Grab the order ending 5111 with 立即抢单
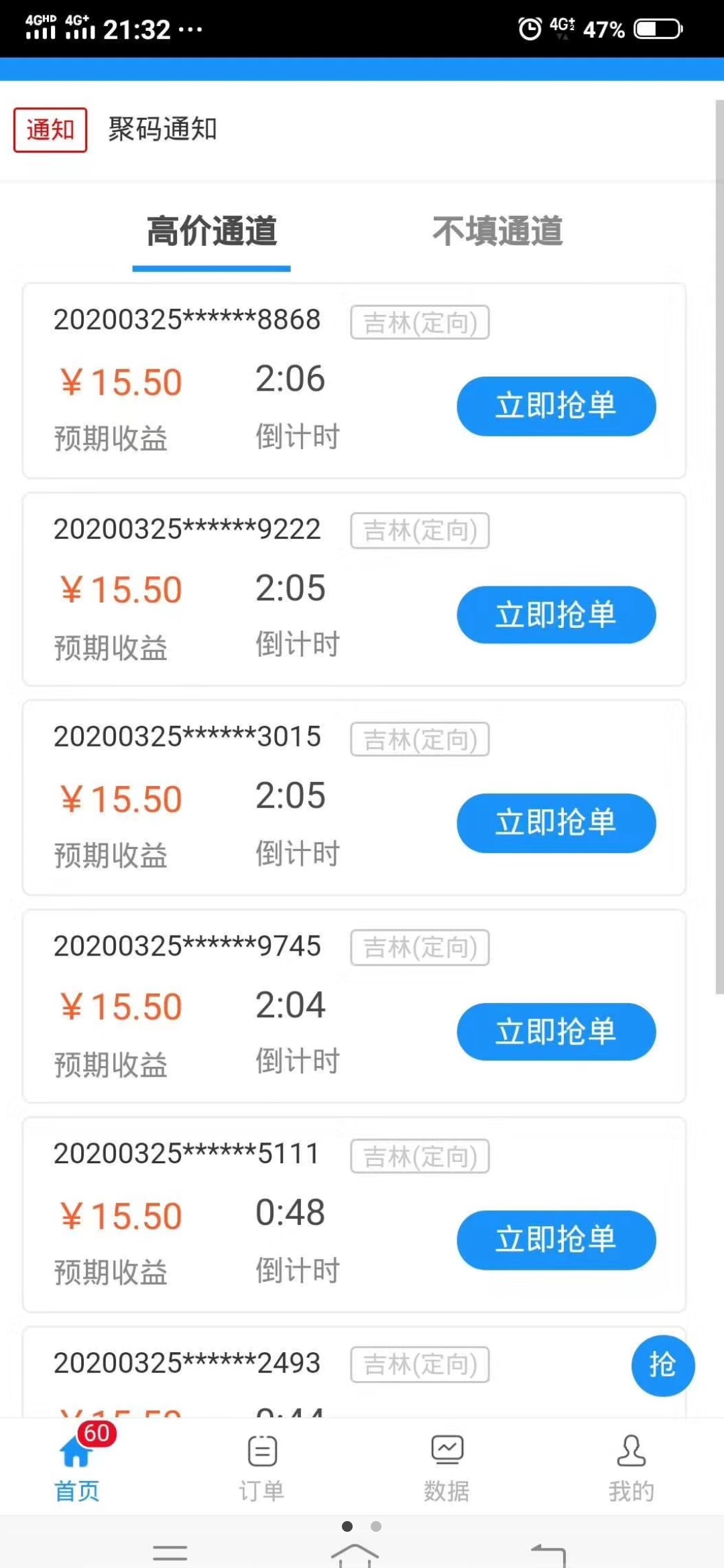 click(556, 1240)
